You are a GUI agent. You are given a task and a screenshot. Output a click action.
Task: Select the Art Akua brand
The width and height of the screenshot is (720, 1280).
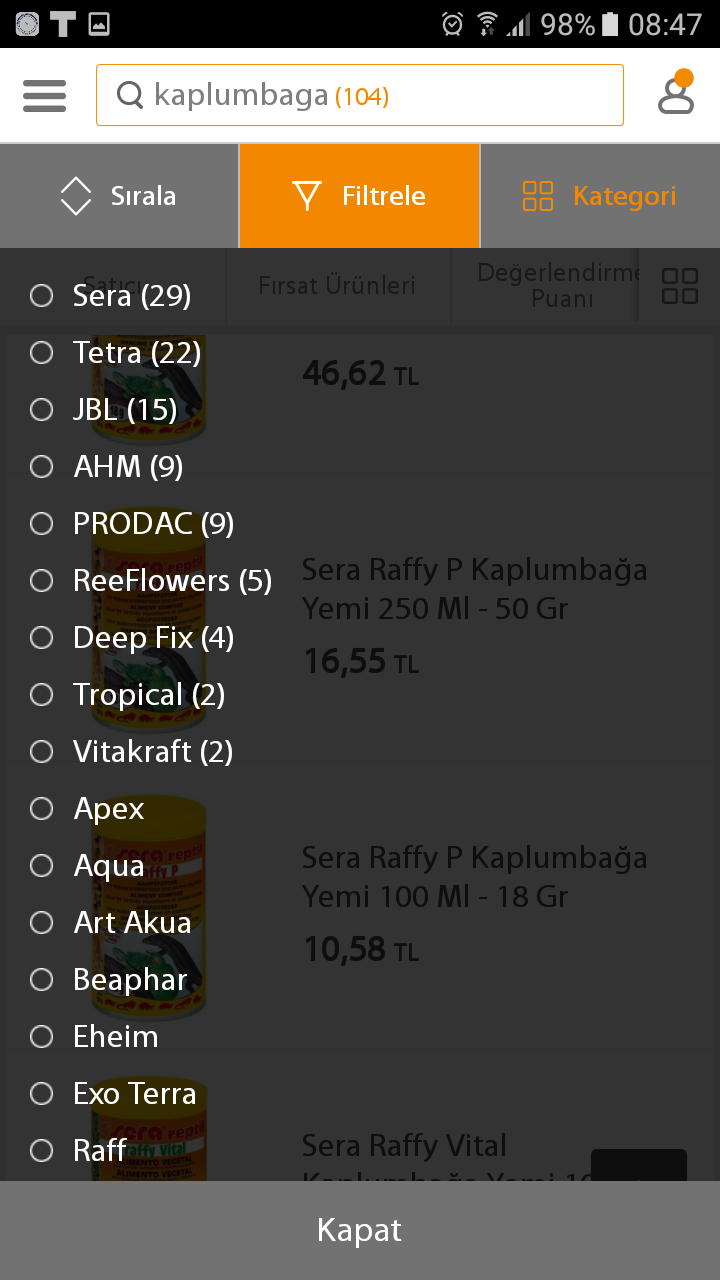click(111, 922)
